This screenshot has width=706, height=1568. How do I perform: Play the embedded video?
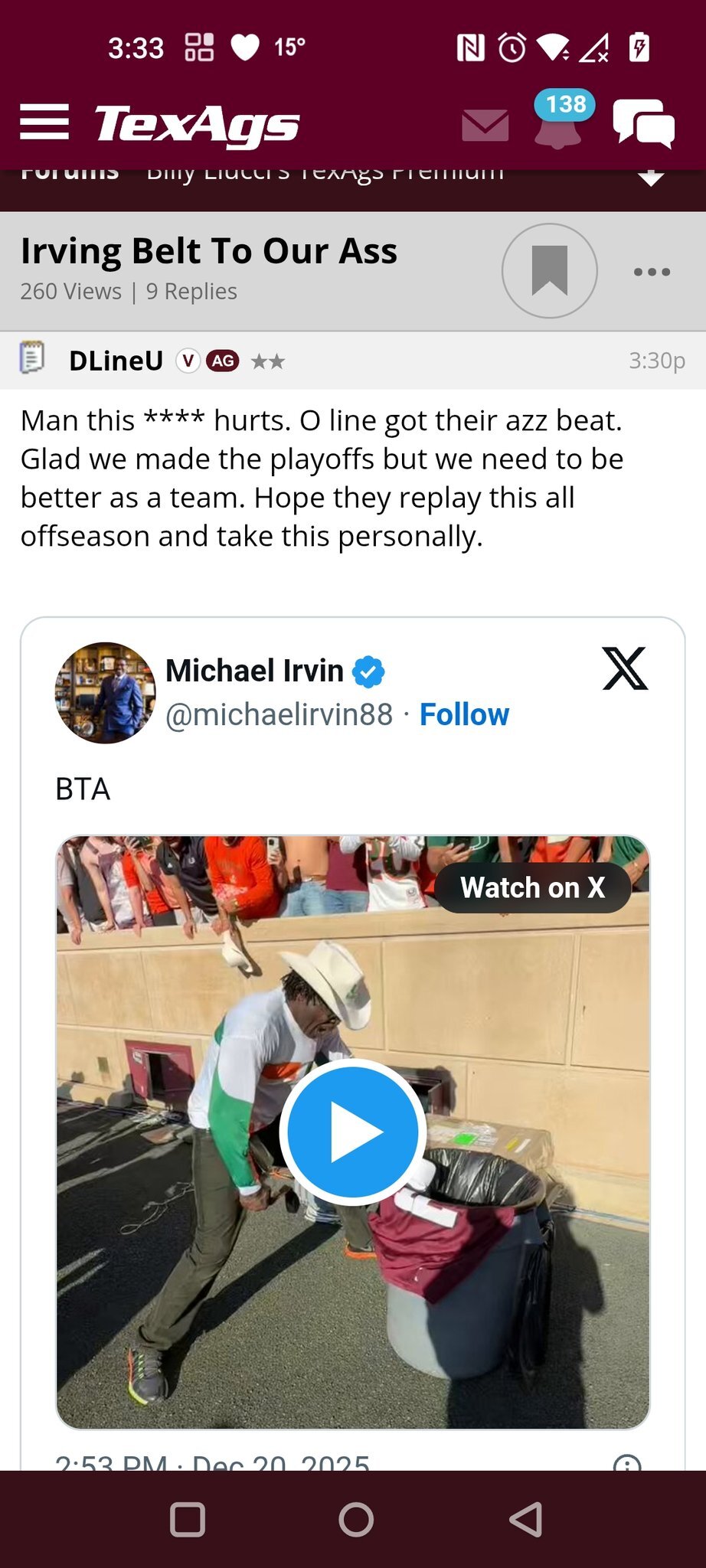[352, 1132]
